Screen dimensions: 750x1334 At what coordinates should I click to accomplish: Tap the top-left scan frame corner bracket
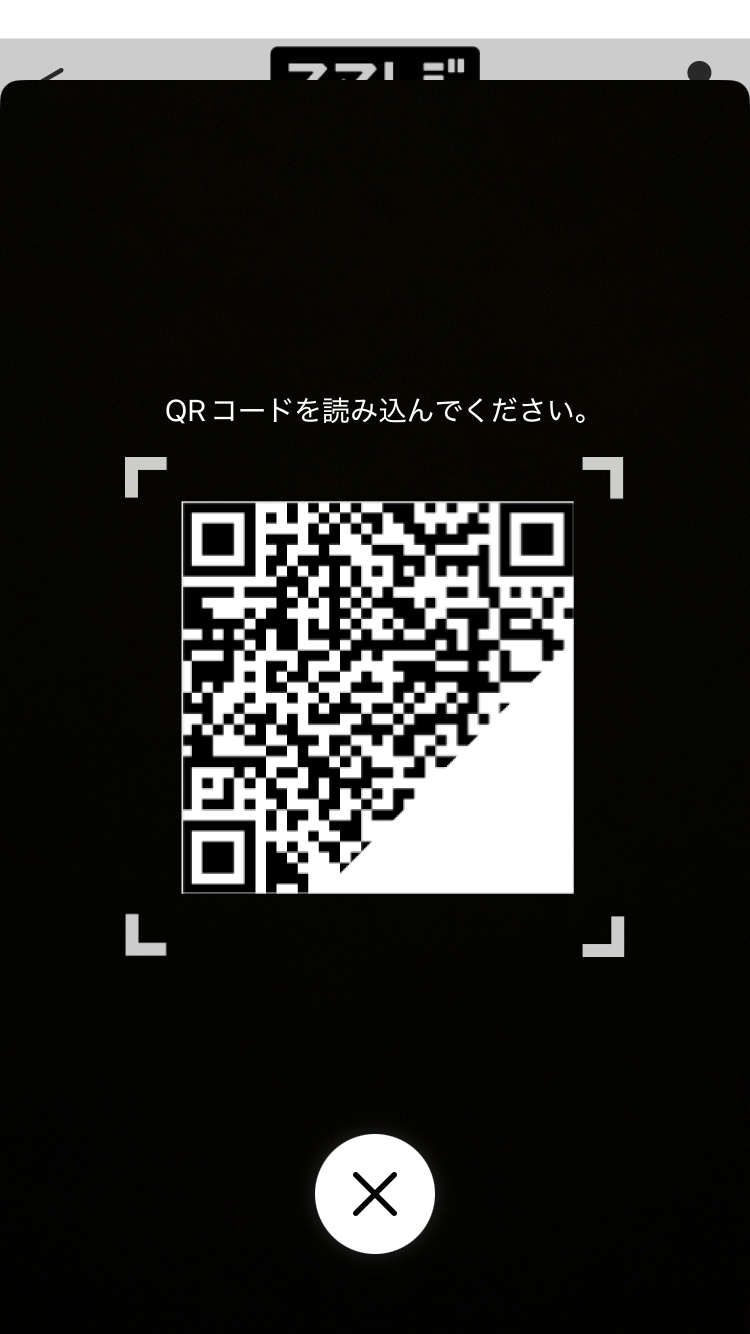[x=145, y=477]
